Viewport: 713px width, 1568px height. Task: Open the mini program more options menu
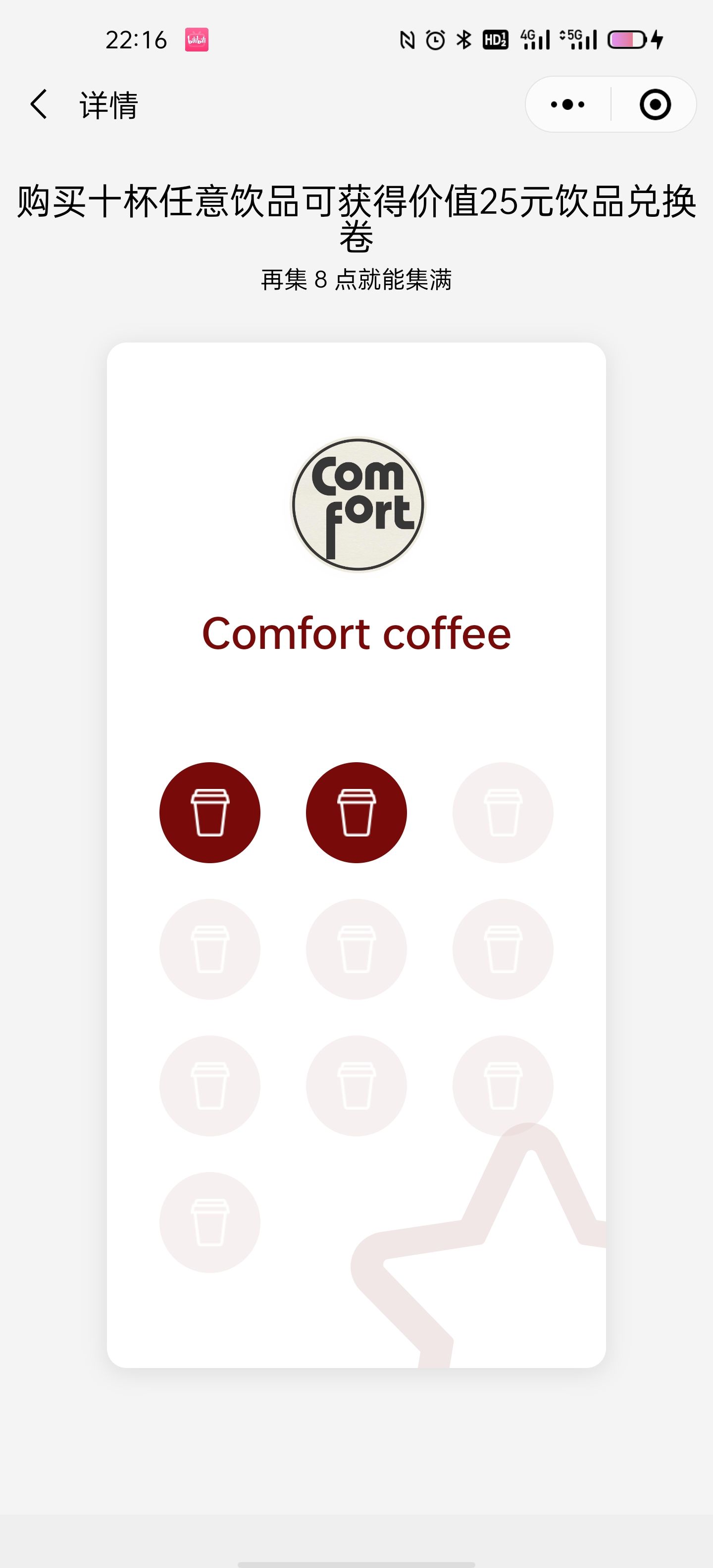point(567,105)
